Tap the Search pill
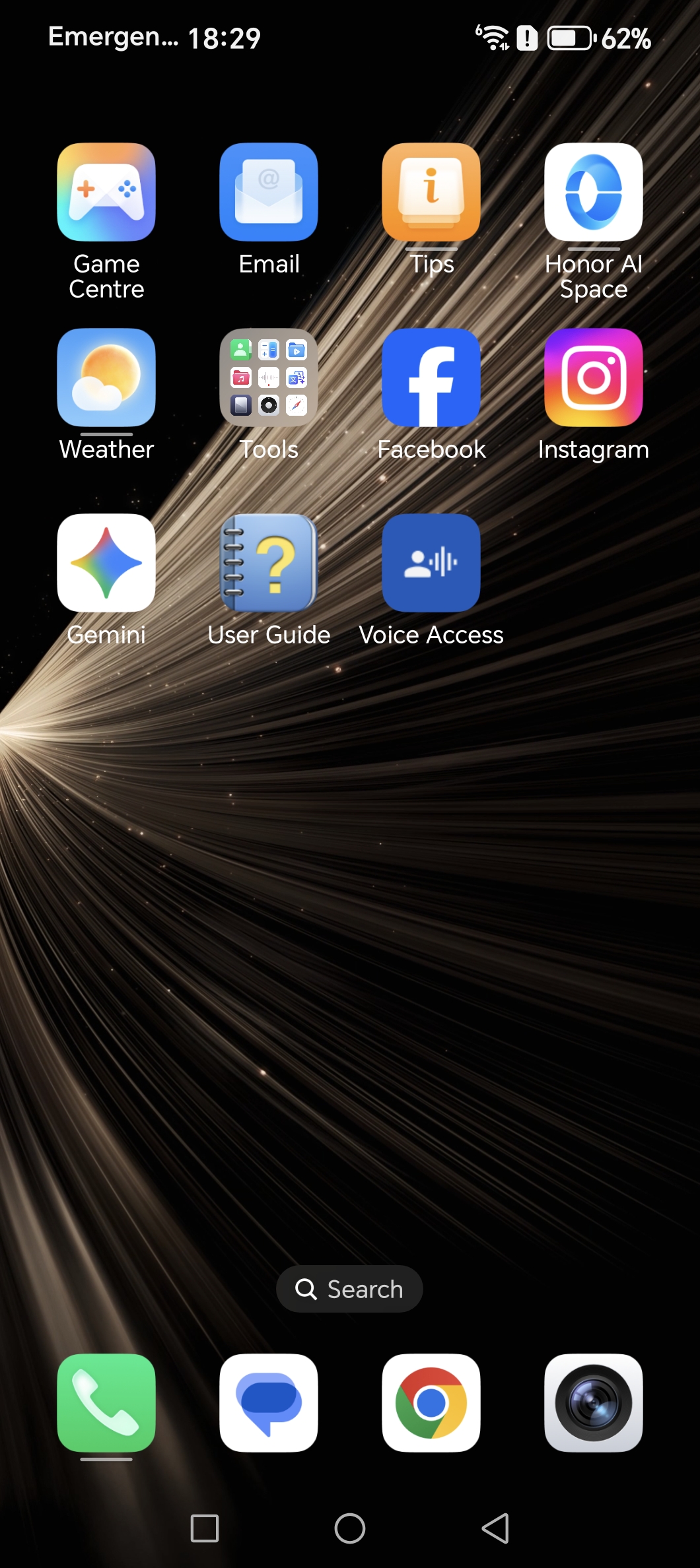The width and height of the screenshot is (700, 1568). click(x=349, y=1289)
